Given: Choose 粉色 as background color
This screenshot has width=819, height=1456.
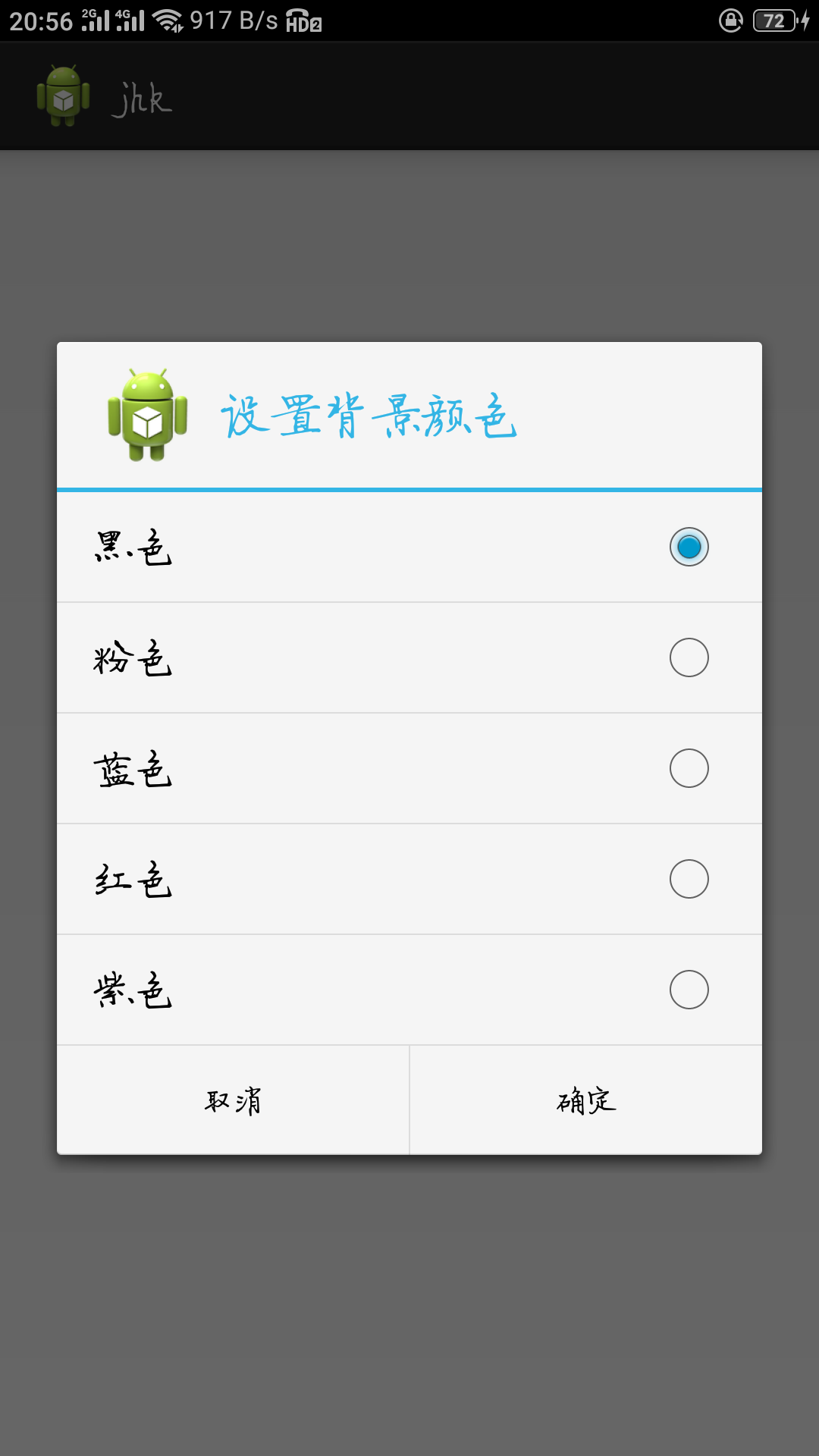Looking at the screenshot, I should click(x=689, y=657).
